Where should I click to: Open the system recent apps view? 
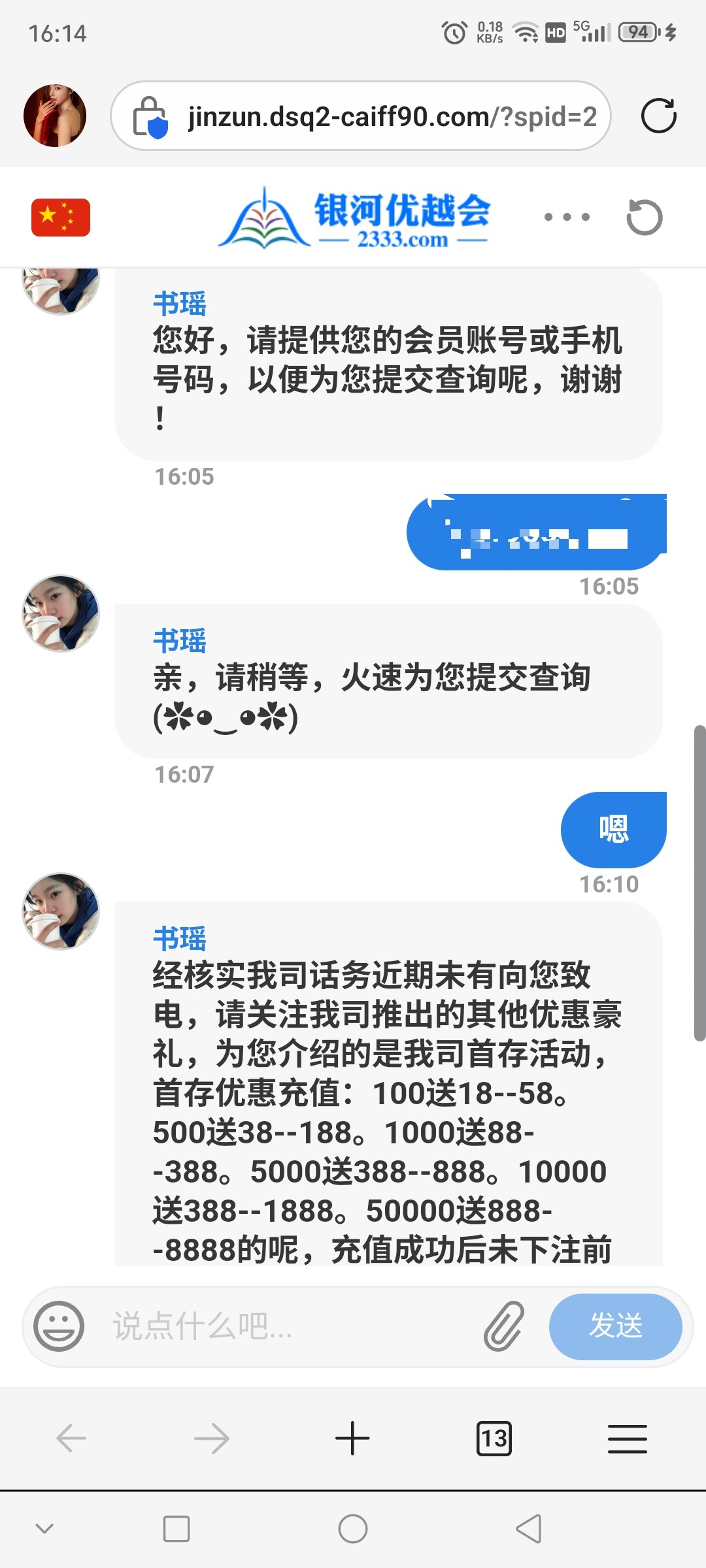click(176, 1529)
